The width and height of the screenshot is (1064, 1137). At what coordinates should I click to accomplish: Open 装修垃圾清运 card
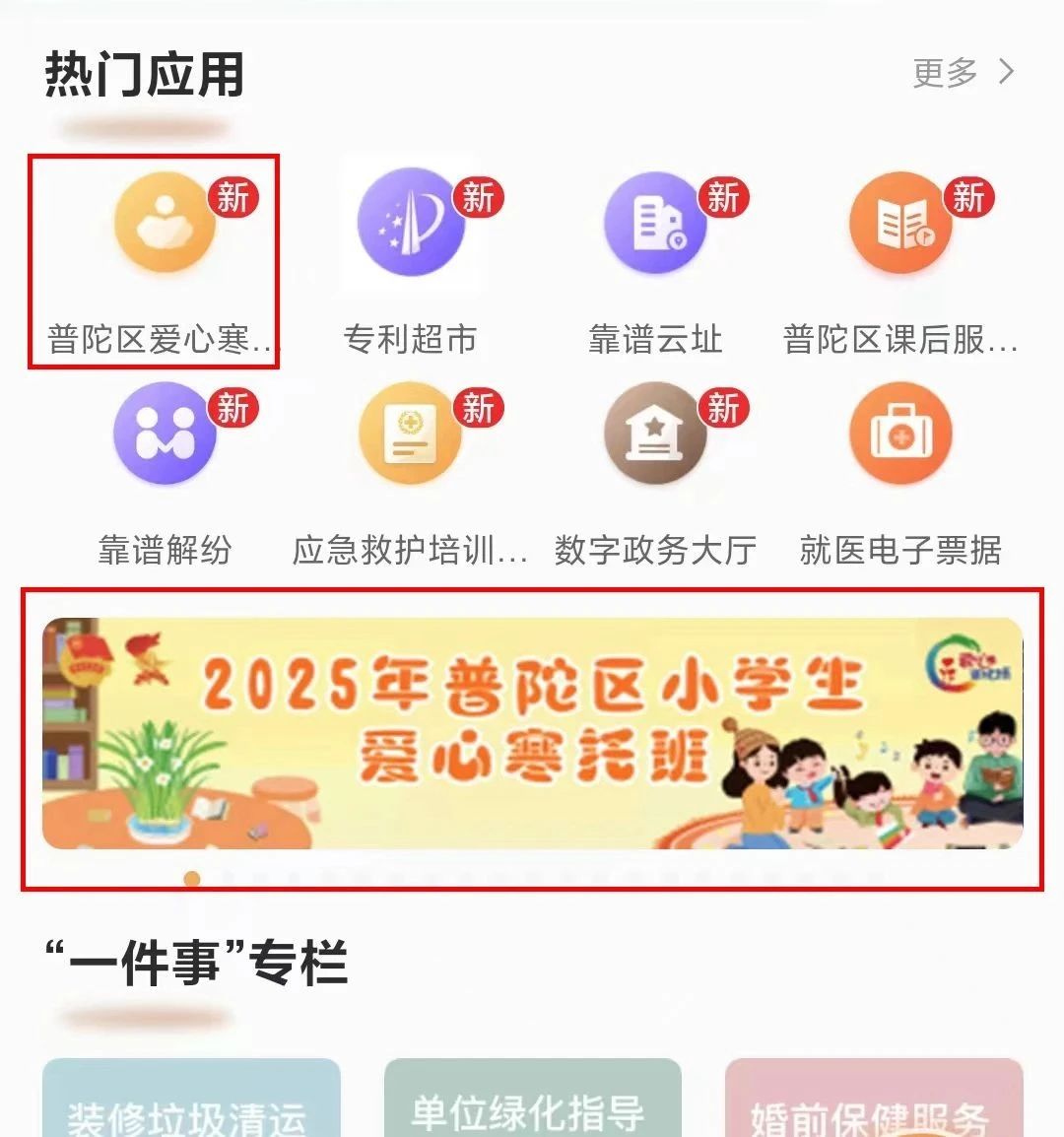click(191, 1104)
